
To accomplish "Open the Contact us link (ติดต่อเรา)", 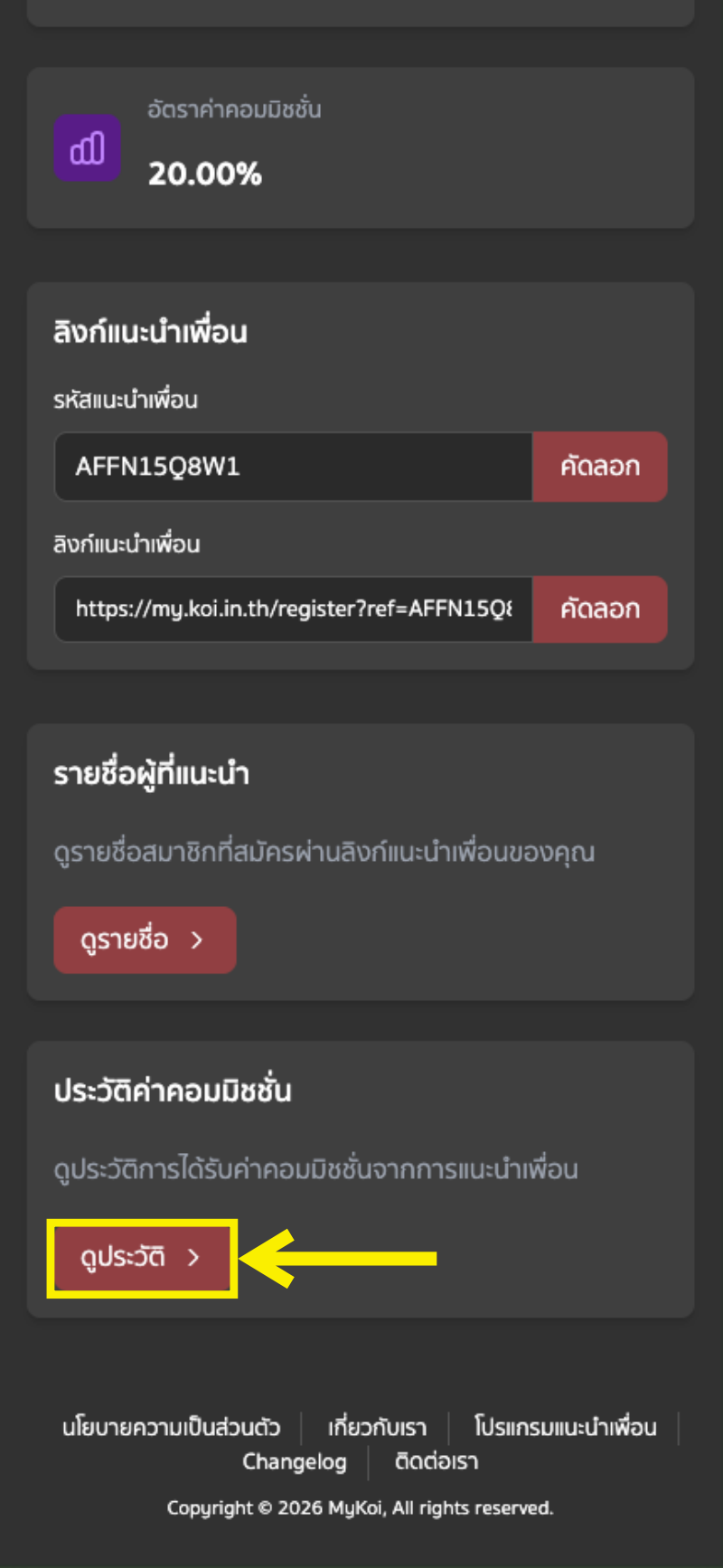I will point(437,1462).
